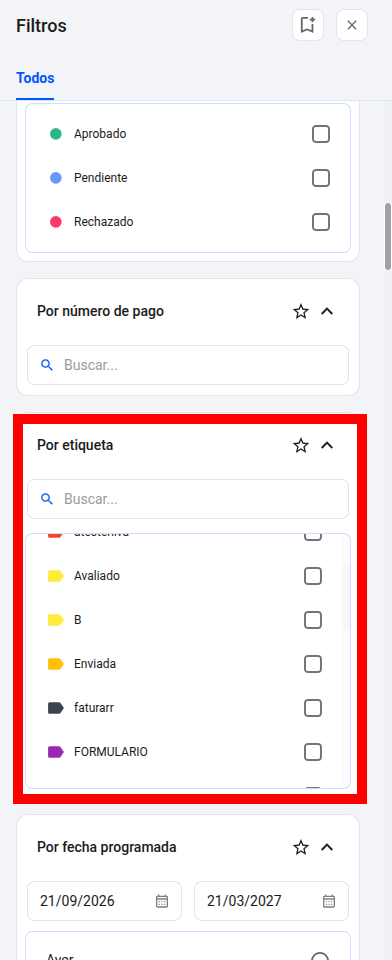Favorite the Por número de pago filter

[301, 312]
